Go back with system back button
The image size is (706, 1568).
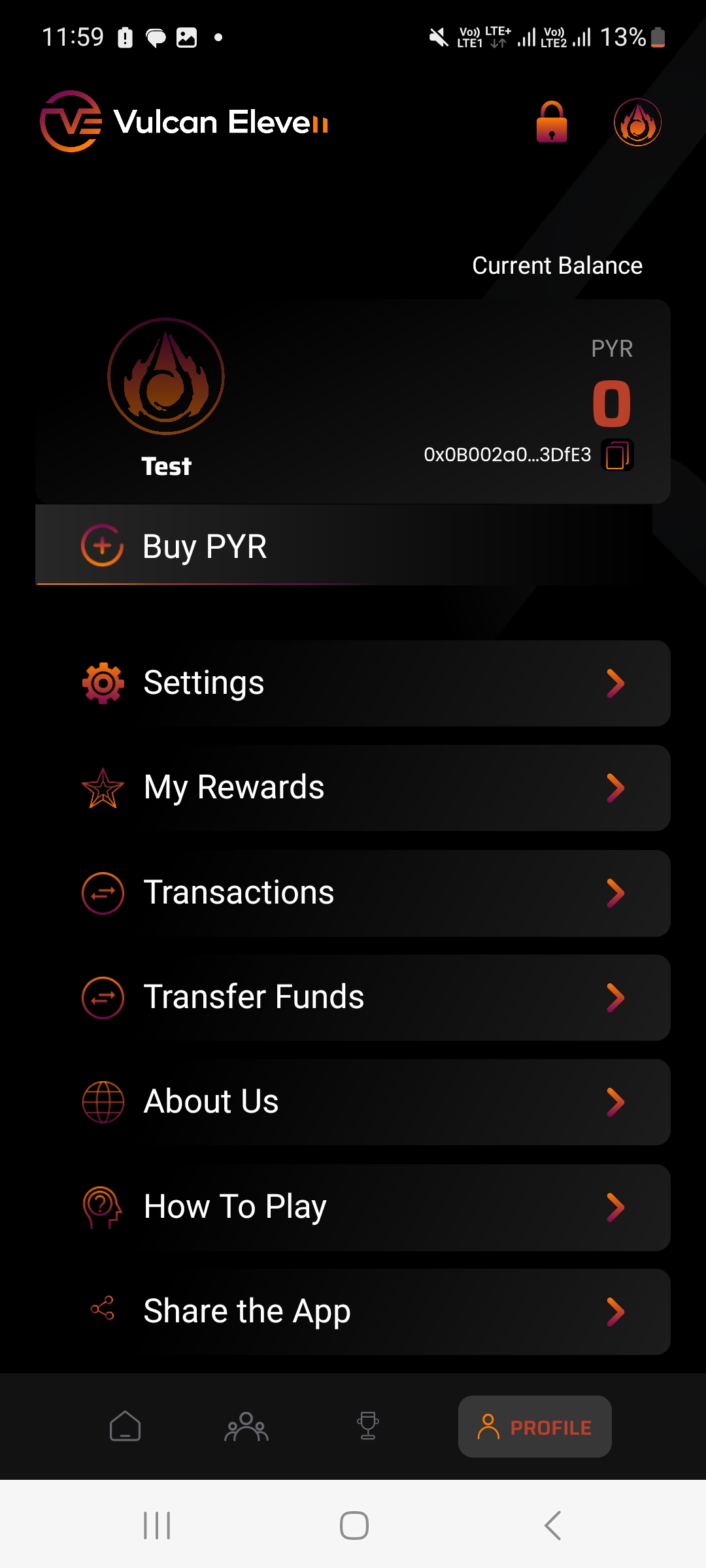pyautogui.click(x=552, y=1526)
